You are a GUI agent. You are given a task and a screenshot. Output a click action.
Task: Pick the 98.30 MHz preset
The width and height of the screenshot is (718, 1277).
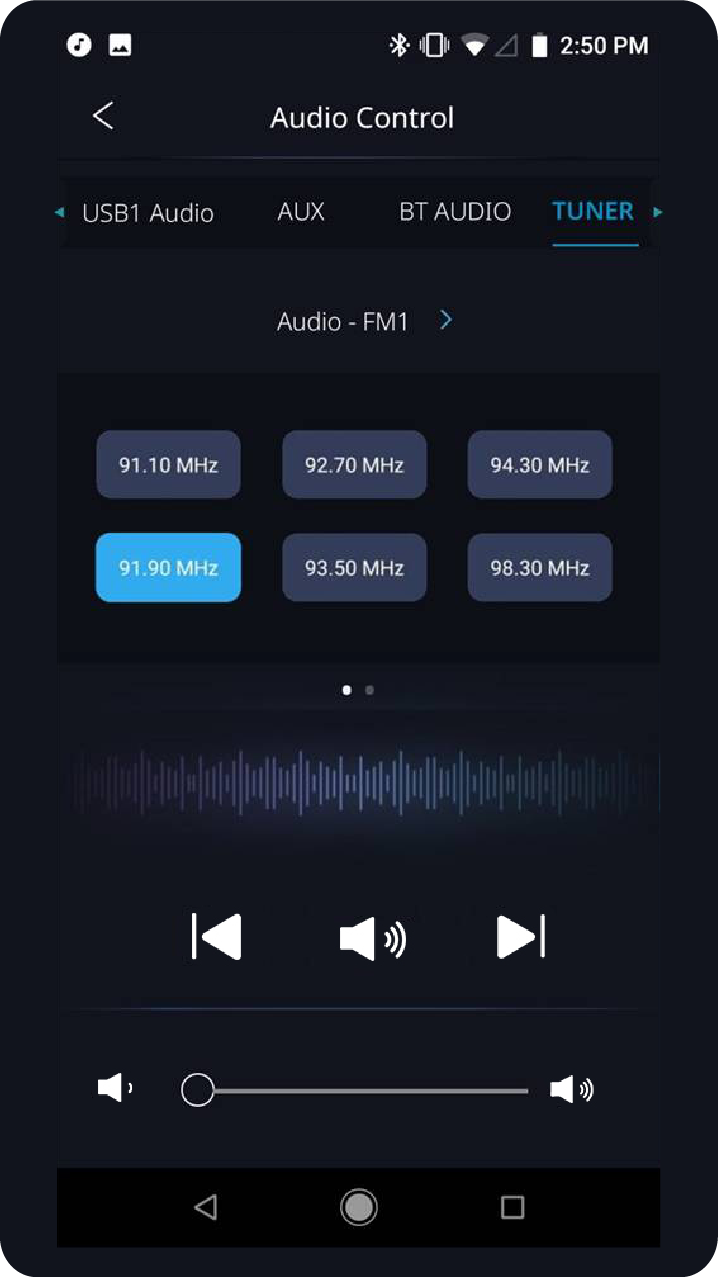pyautogui.click(x=540, y=568)
